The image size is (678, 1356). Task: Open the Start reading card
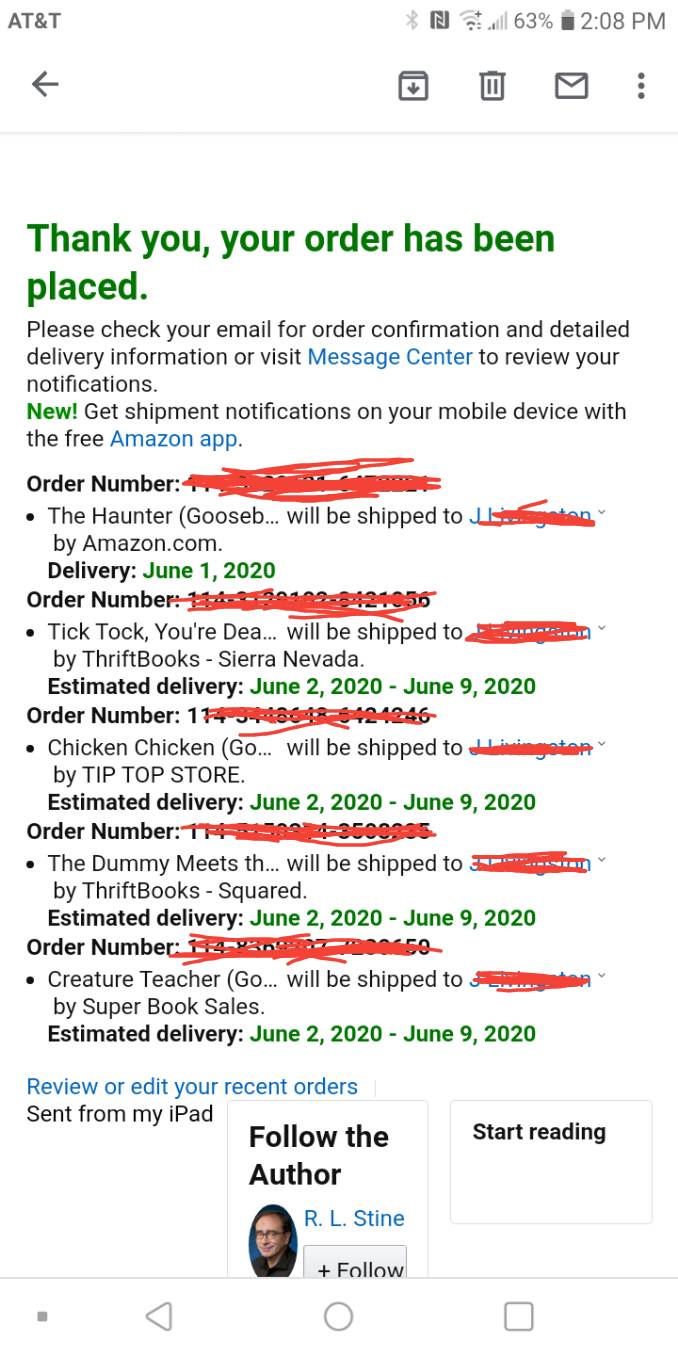tap(551, 1161)
